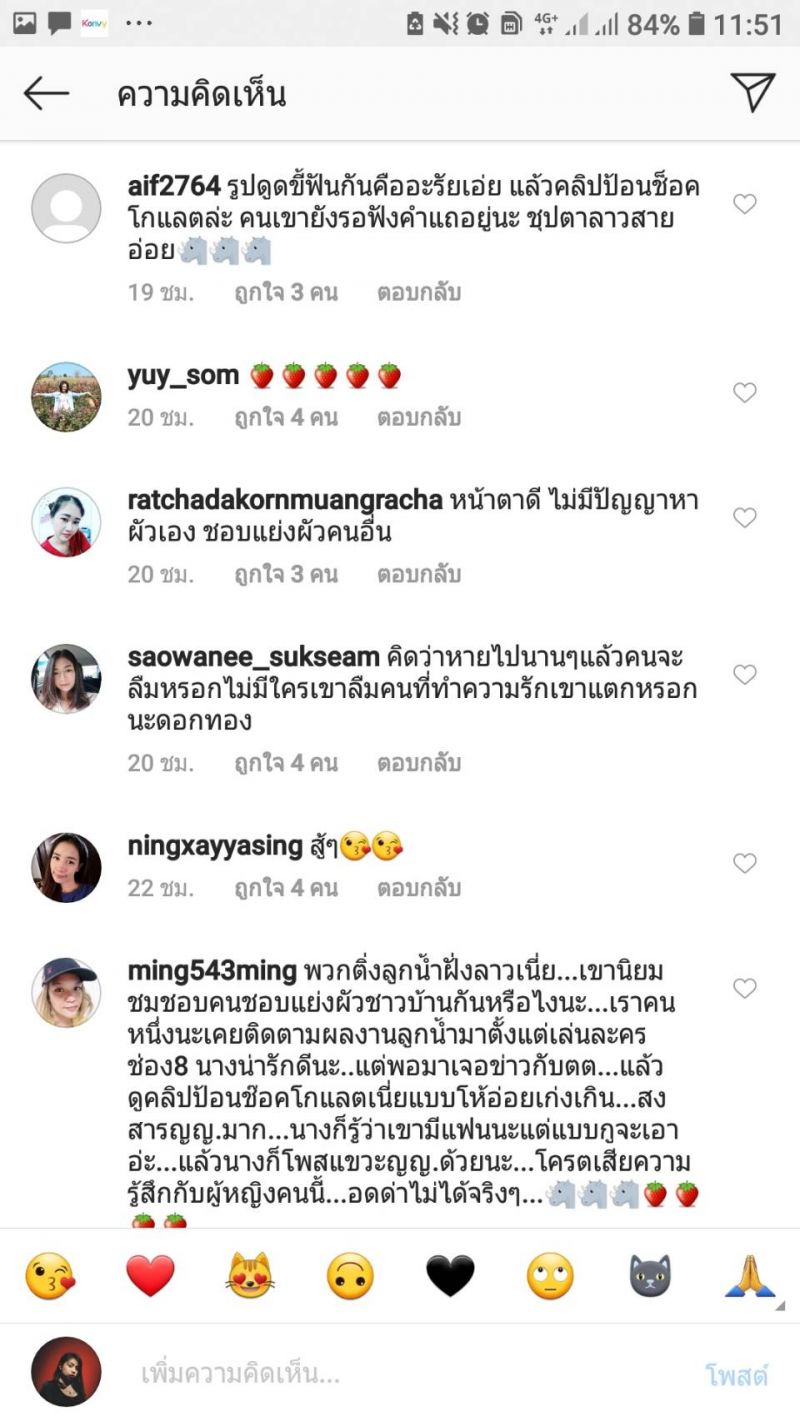Like the comment by aif2764
800x1421 pixels.
745,204
